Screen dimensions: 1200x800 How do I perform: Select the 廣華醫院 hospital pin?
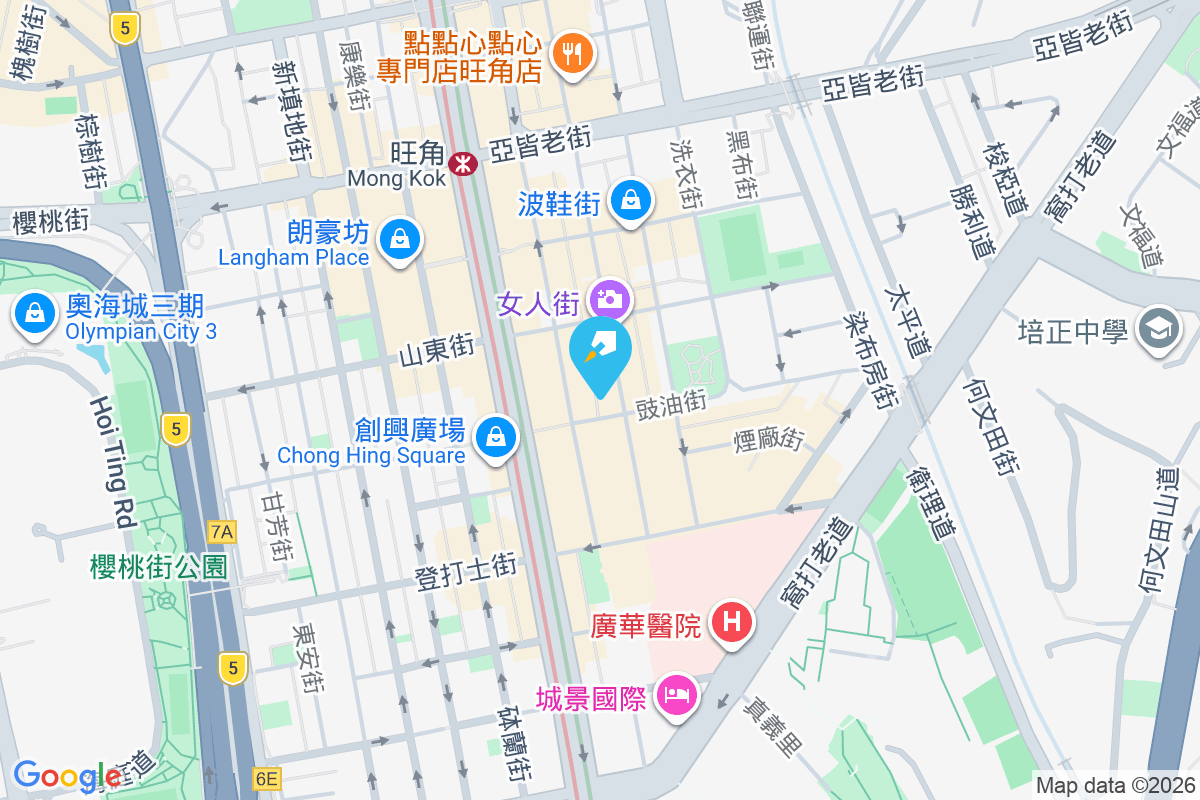[732, 622]
